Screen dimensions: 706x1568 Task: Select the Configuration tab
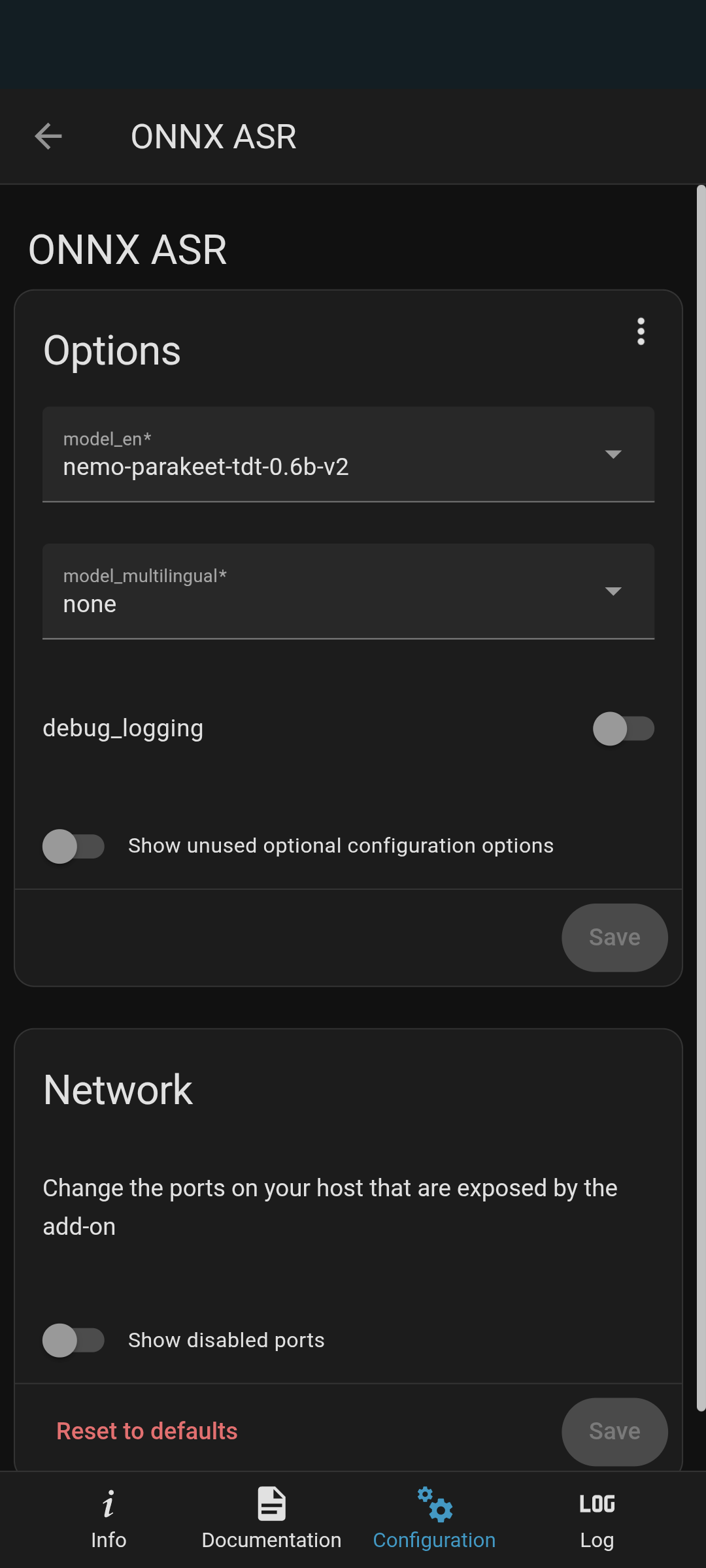[434, 1519]
